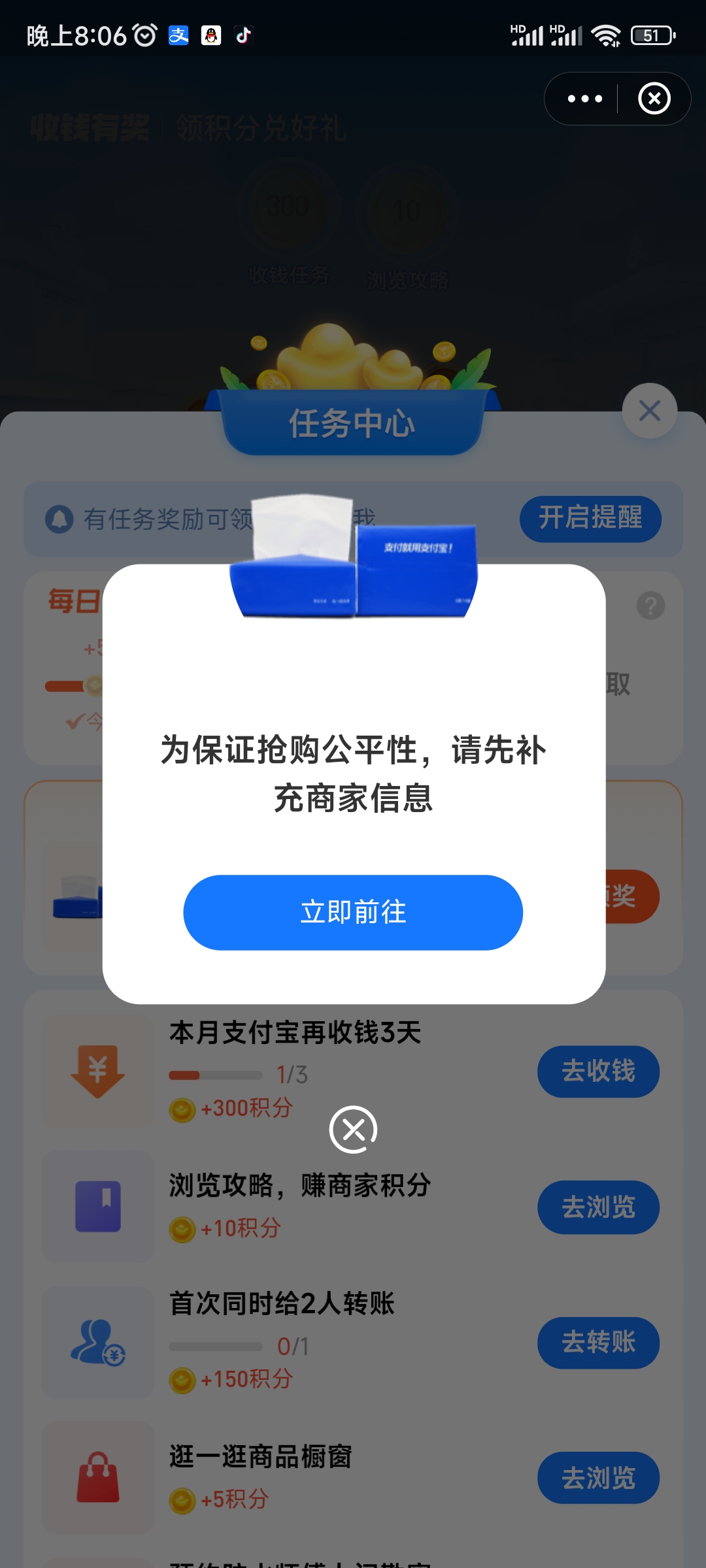Open the mini program's three-dot menu
This screenshot has width=706, height=1568.
[584, 99]
